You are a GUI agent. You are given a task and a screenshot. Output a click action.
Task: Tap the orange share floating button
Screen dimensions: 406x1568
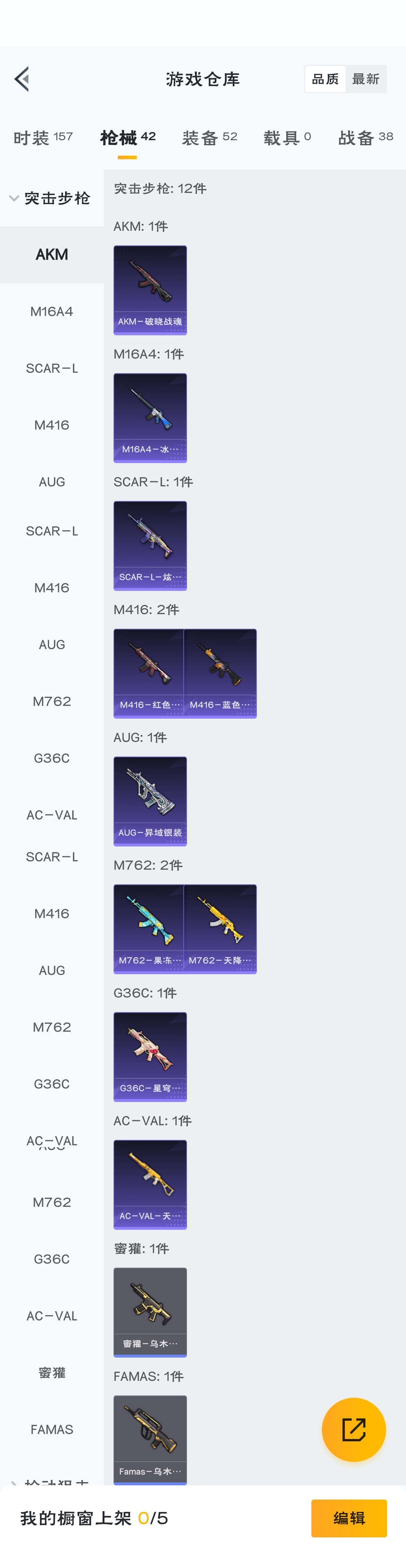point(353,1429)
